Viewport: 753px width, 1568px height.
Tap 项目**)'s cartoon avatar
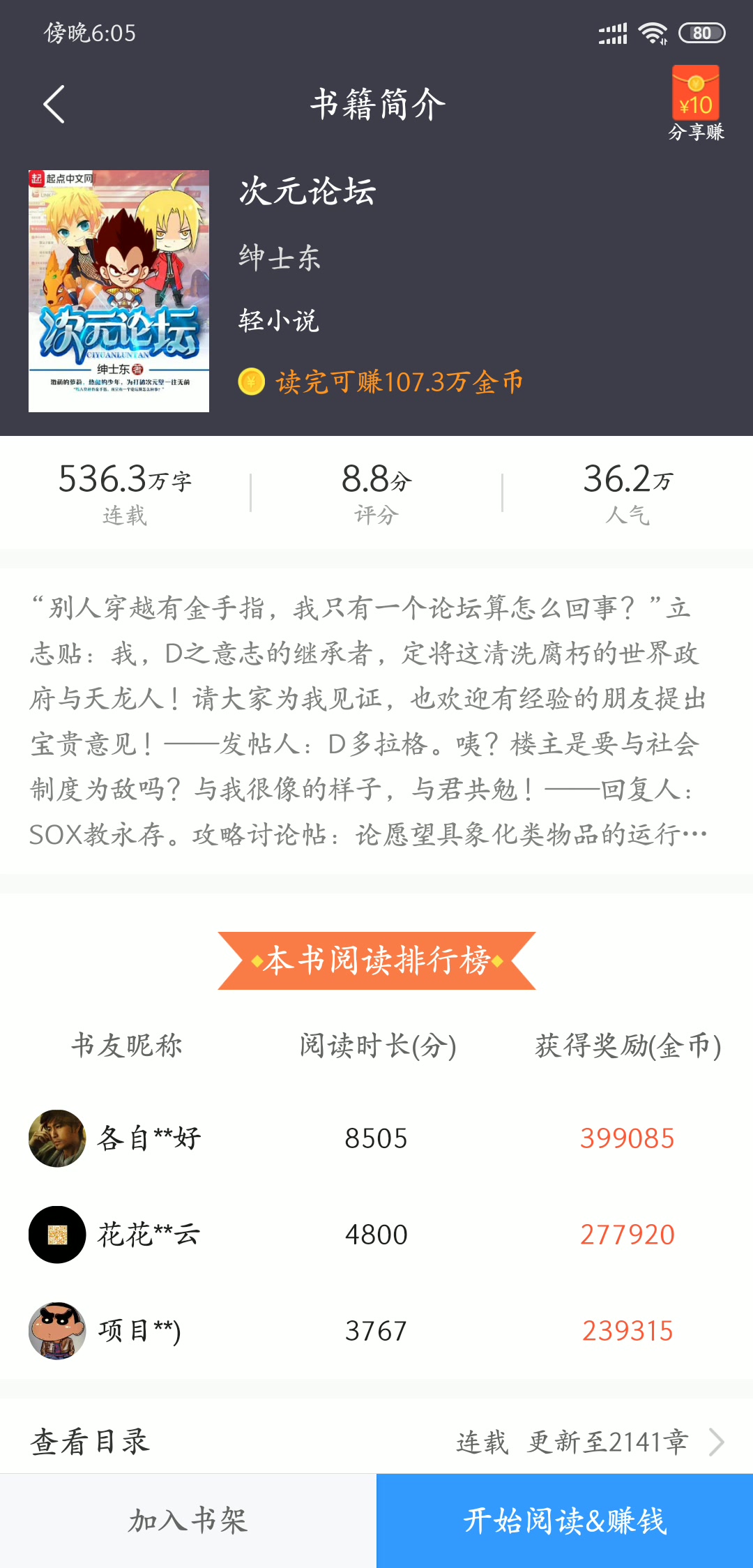click(56, 1329)
